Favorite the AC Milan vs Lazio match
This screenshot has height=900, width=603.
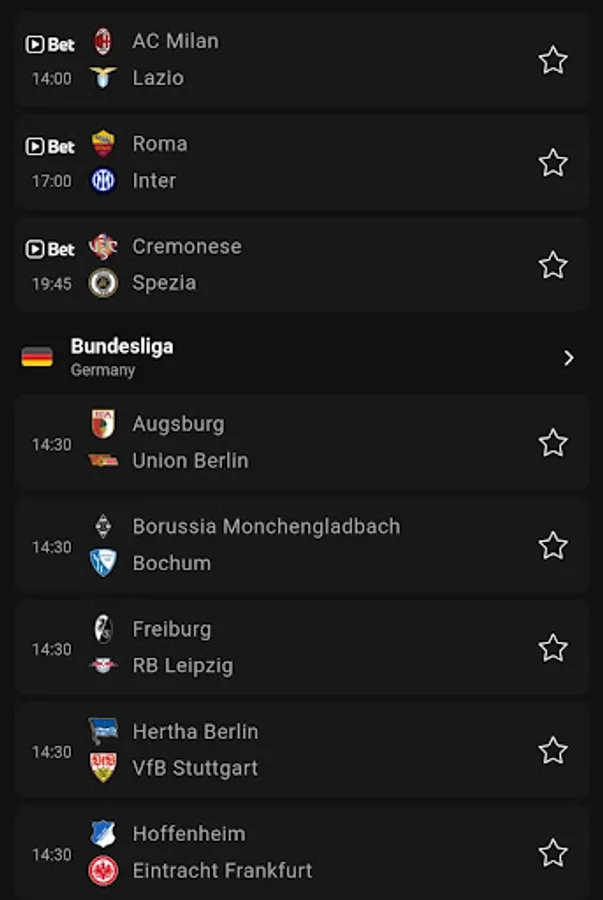[x=553, y=60]
